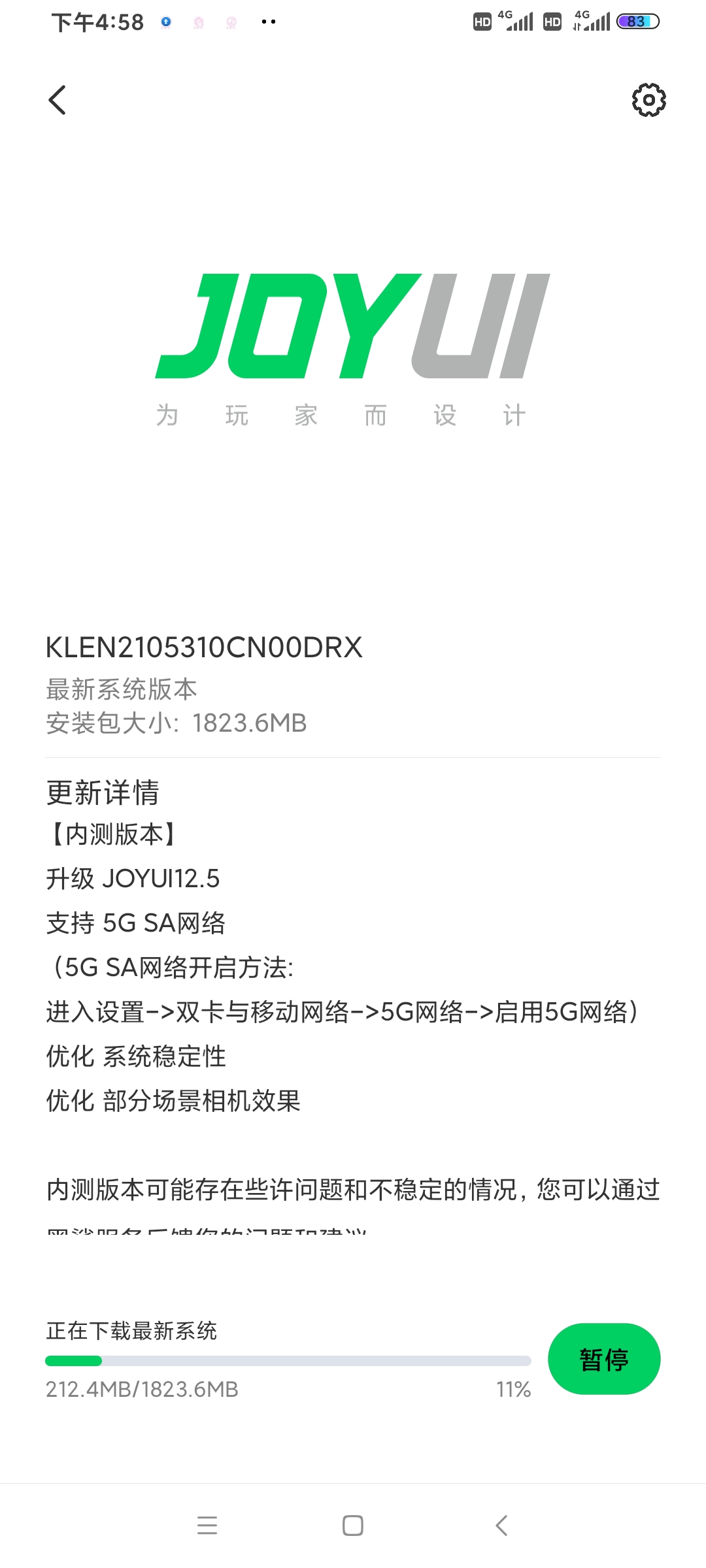Pause the system download with 暂停
The image size is (706, 1568).
tap(603, 1359)
